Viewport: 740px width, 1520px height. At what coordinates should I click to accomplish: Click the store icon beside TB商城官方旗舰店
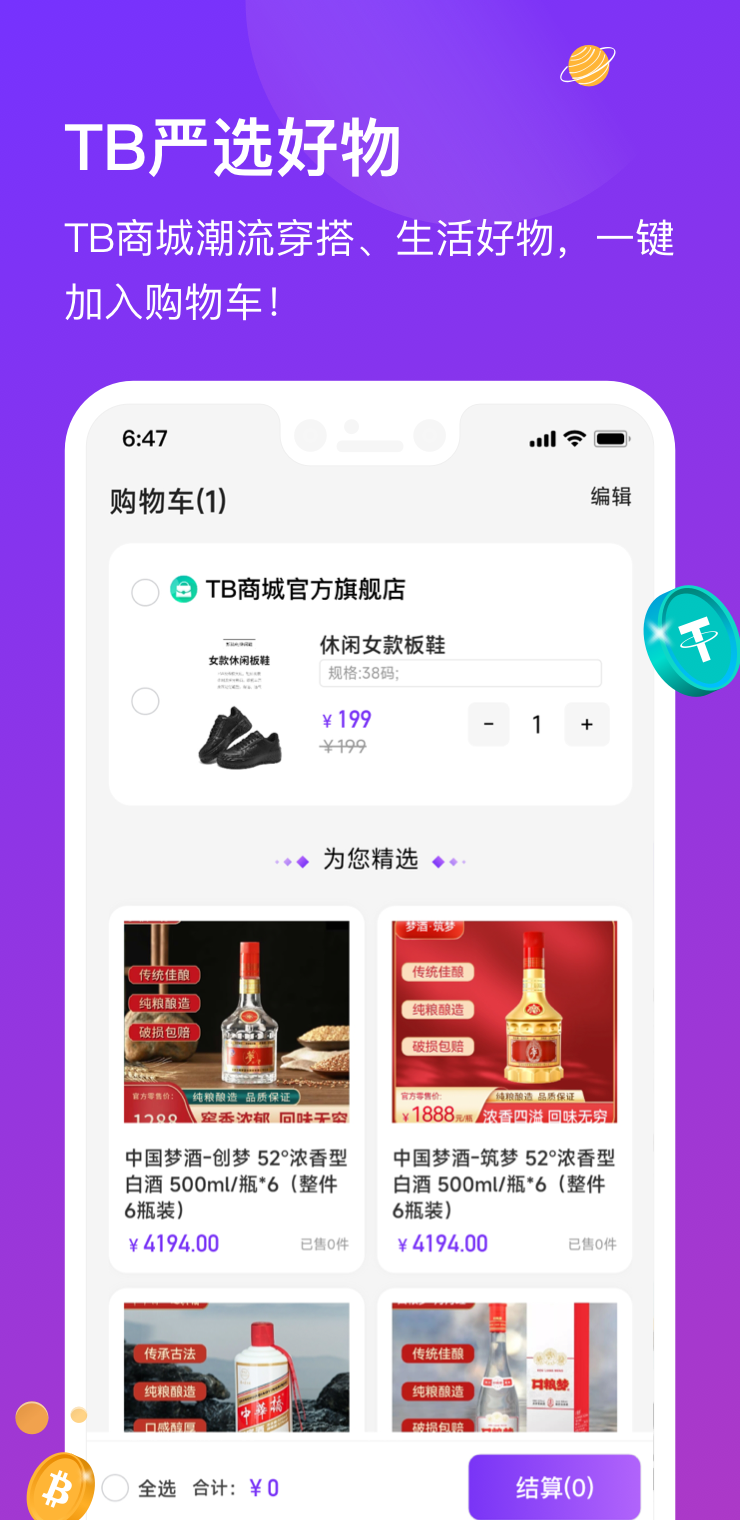[185, 592]
